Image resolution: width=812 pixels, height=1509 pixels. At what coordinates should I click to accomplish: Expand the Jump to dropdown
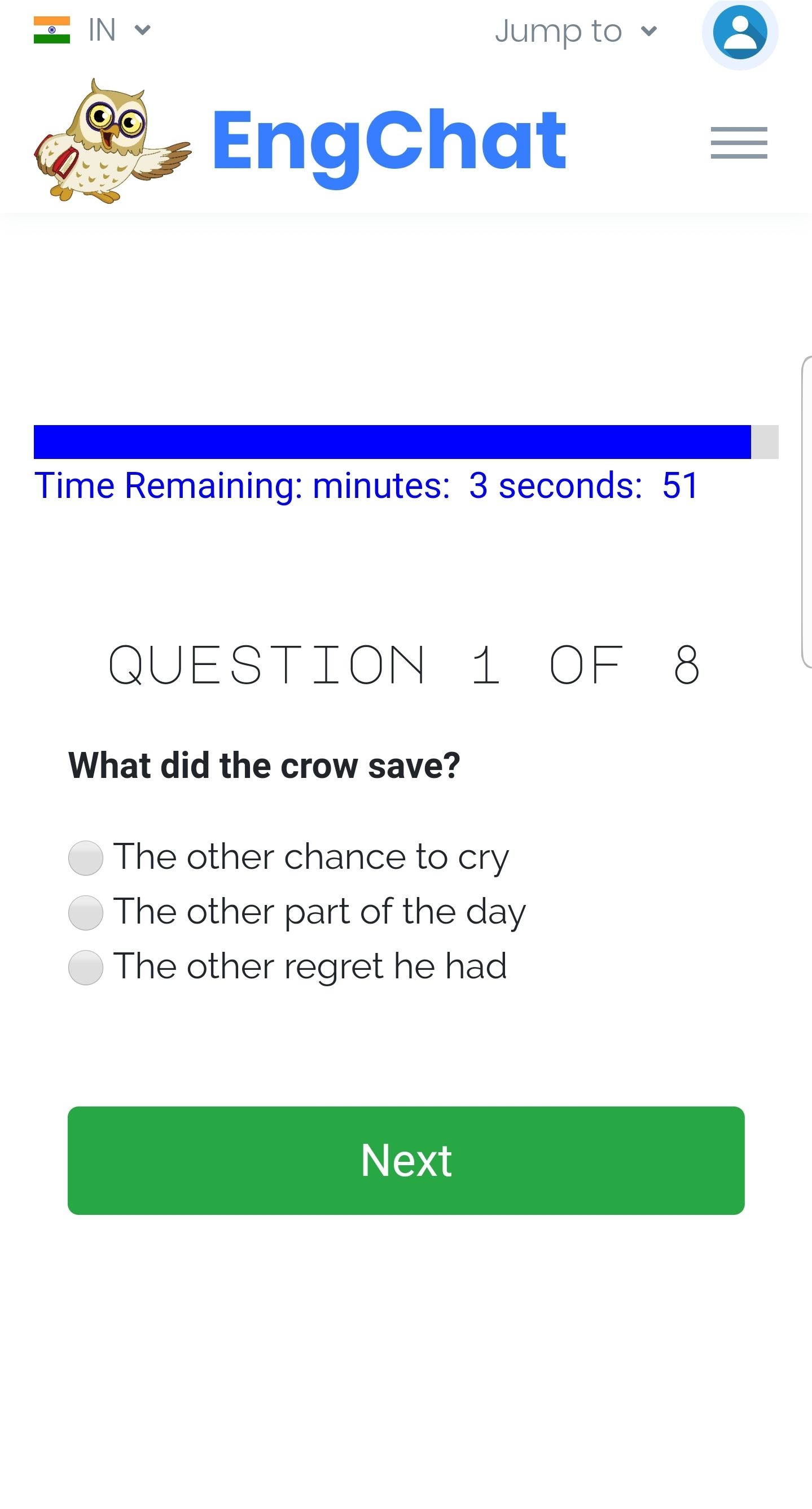pos(576,31)
